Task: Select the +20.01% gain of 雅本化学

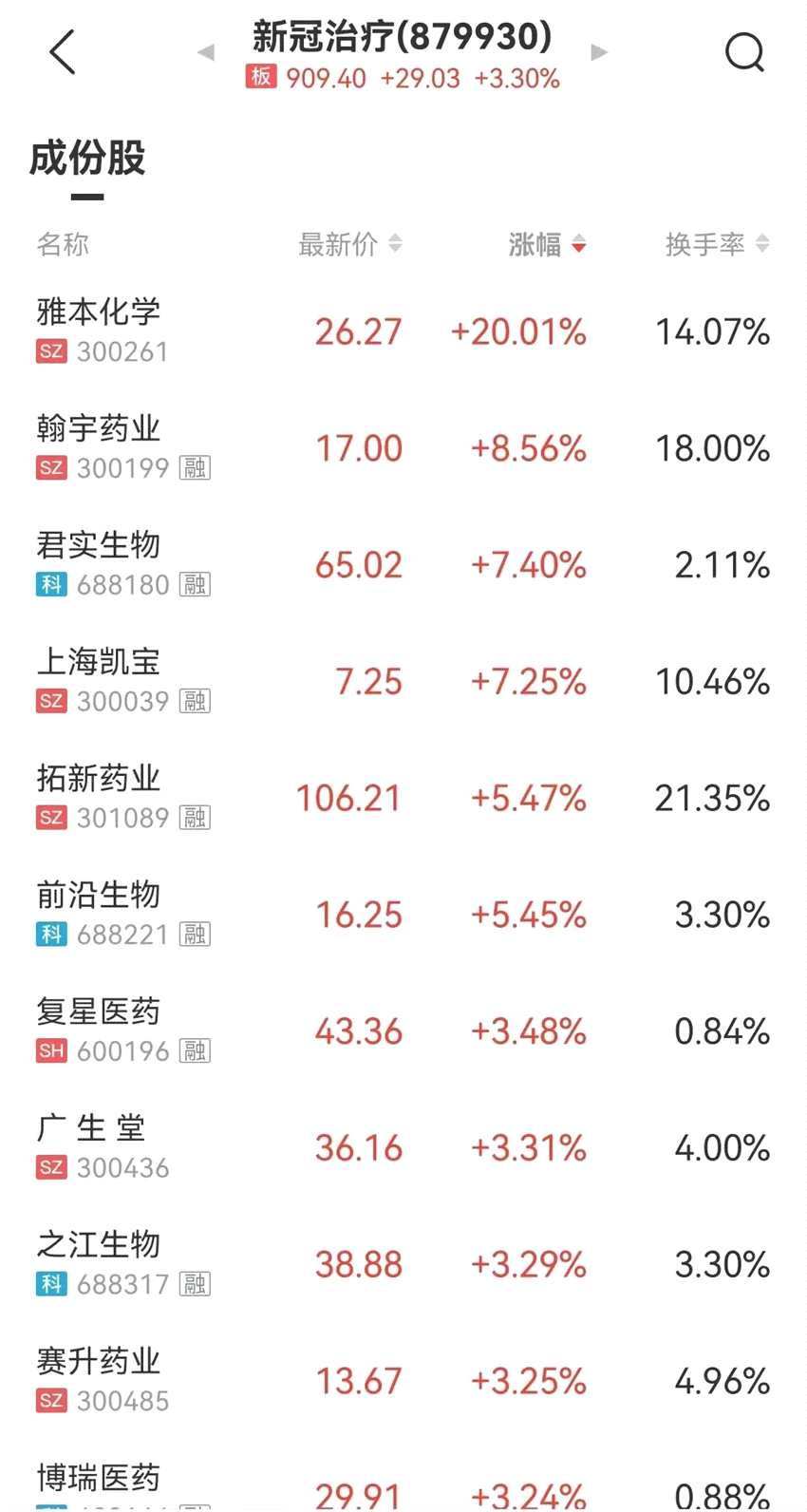Action: [x=518, y=331]
